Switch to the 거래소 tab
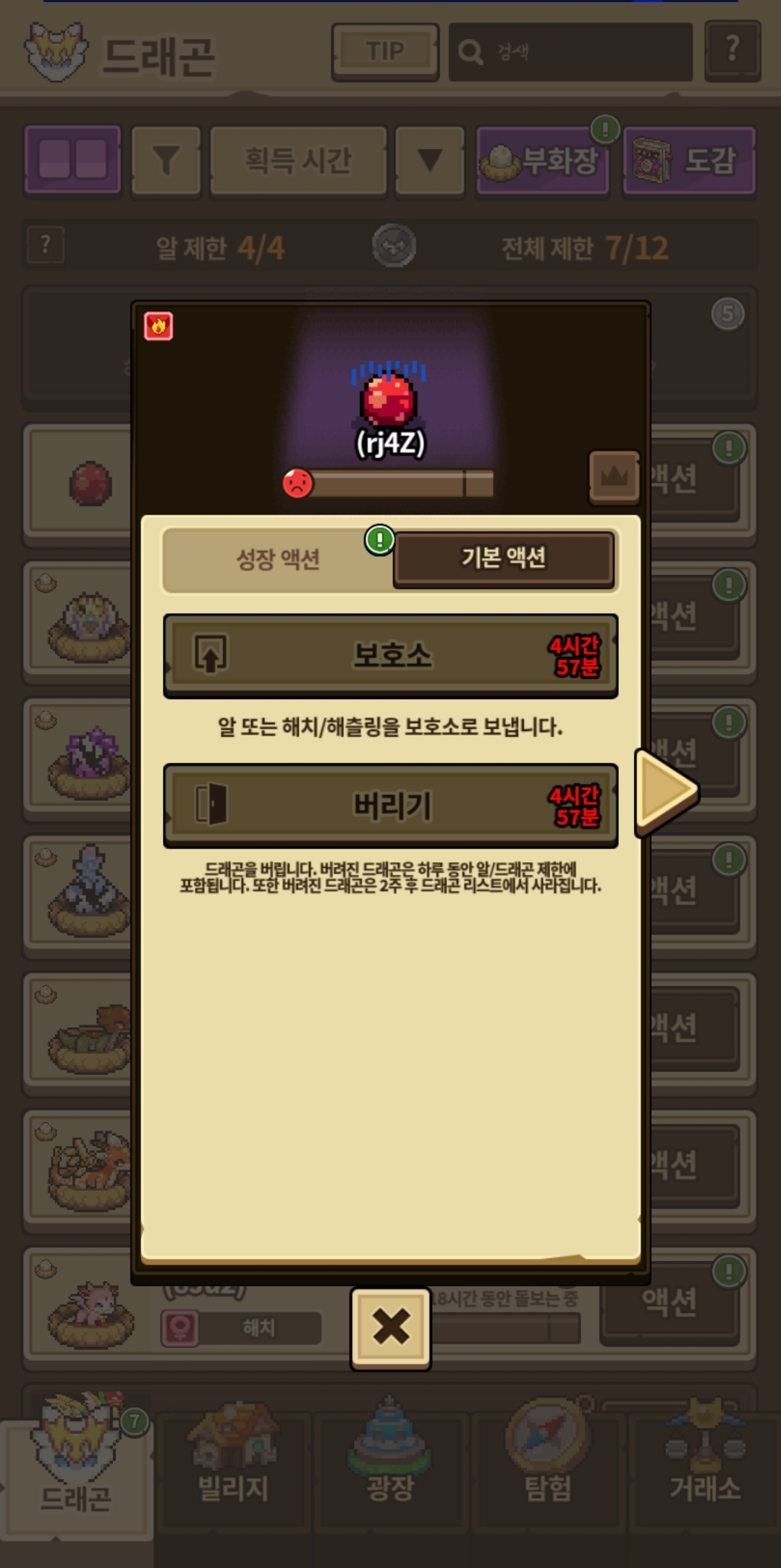 (705, 1470)
